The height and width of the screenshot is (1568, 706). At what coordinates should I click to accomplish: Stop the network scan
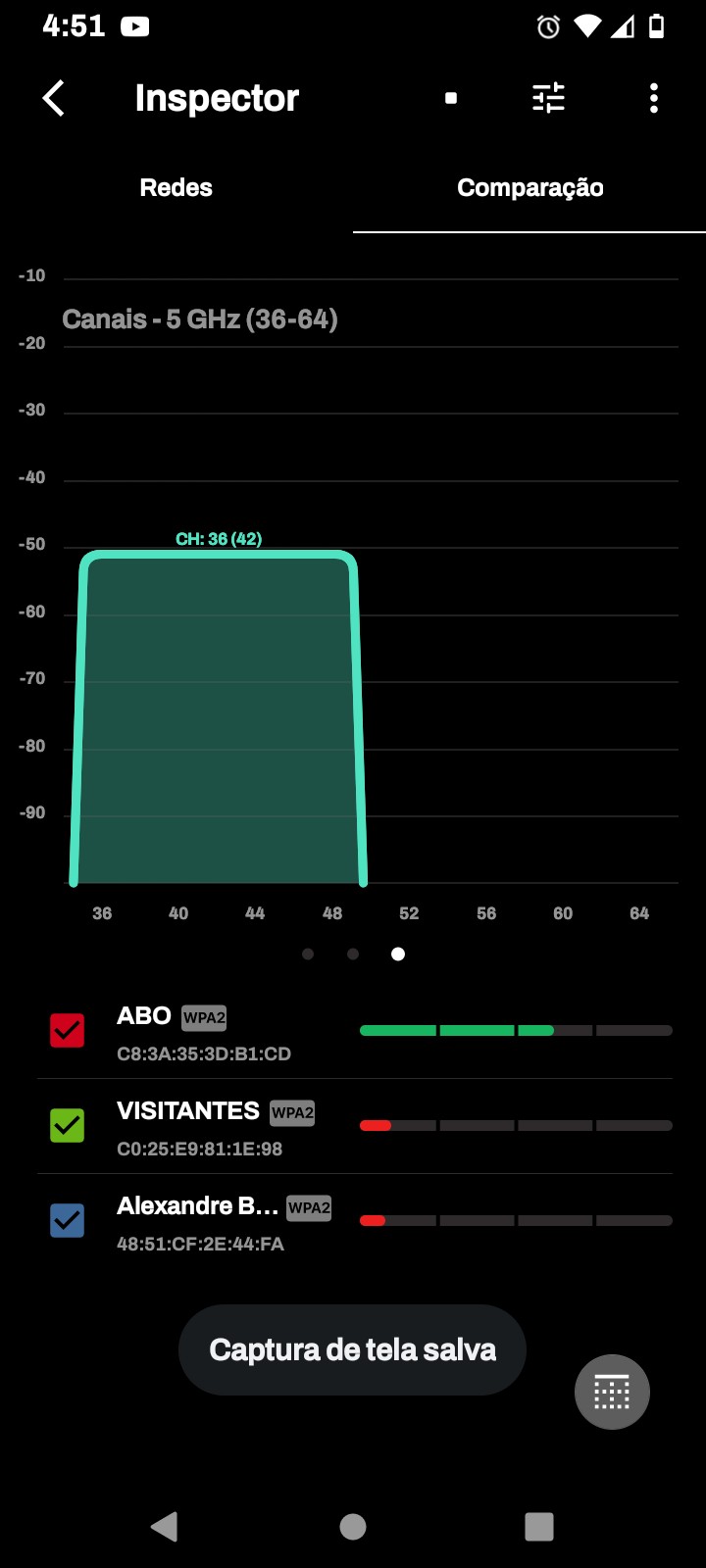[451, 98]
